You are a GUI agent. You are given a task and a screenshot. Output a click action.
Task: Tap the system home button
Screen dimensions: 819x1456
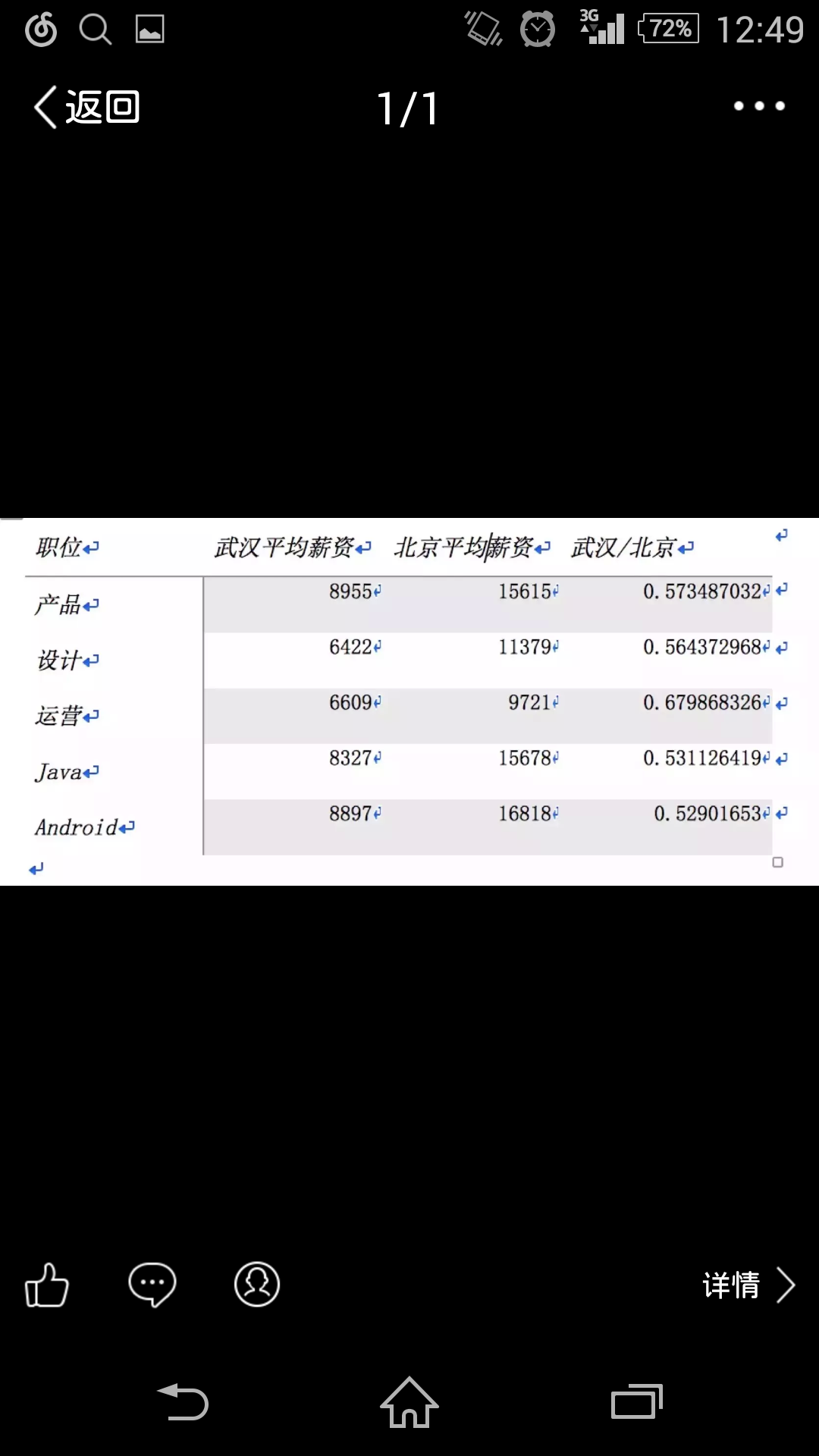pyautogui.click(x=409, y=1403)
